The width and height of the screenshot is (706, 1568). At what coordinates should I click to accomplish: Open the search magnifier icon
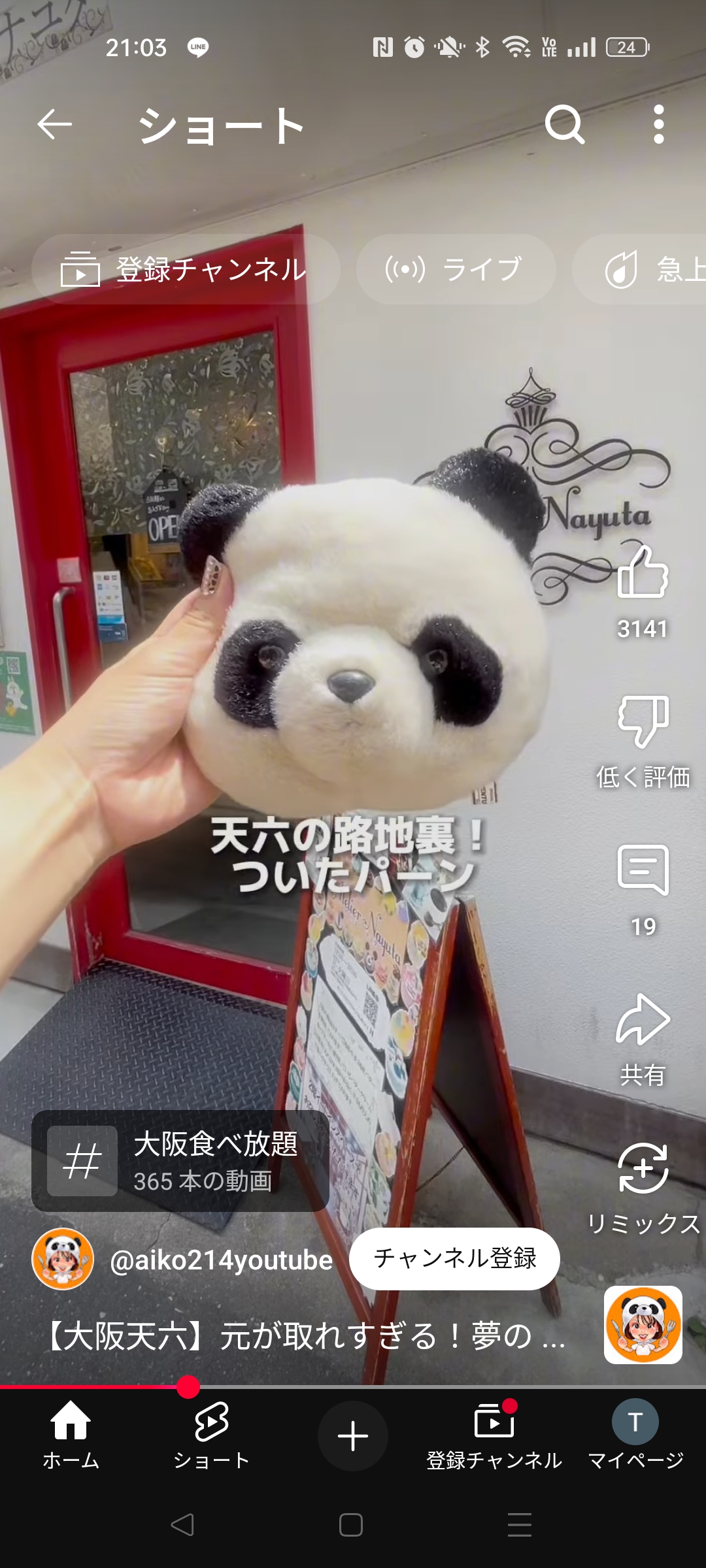(x=565, y=124)
